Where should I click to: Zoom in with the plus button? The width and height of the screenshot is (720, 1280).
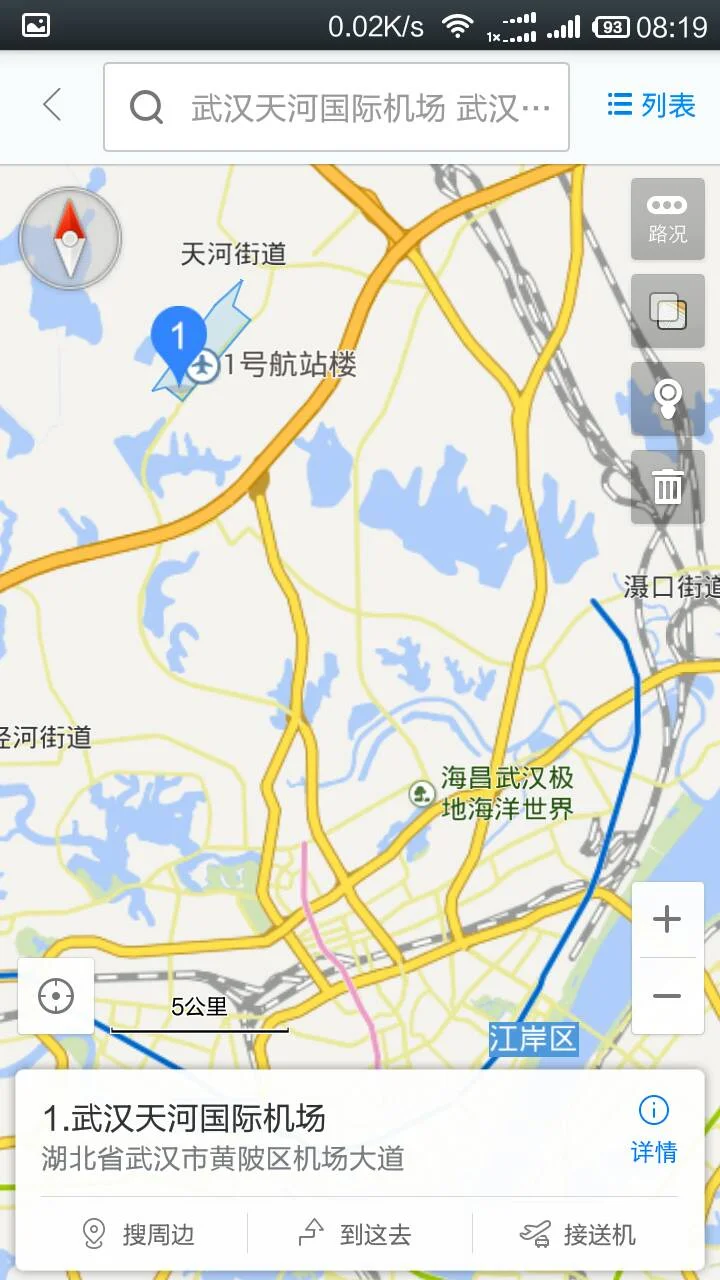668,917
